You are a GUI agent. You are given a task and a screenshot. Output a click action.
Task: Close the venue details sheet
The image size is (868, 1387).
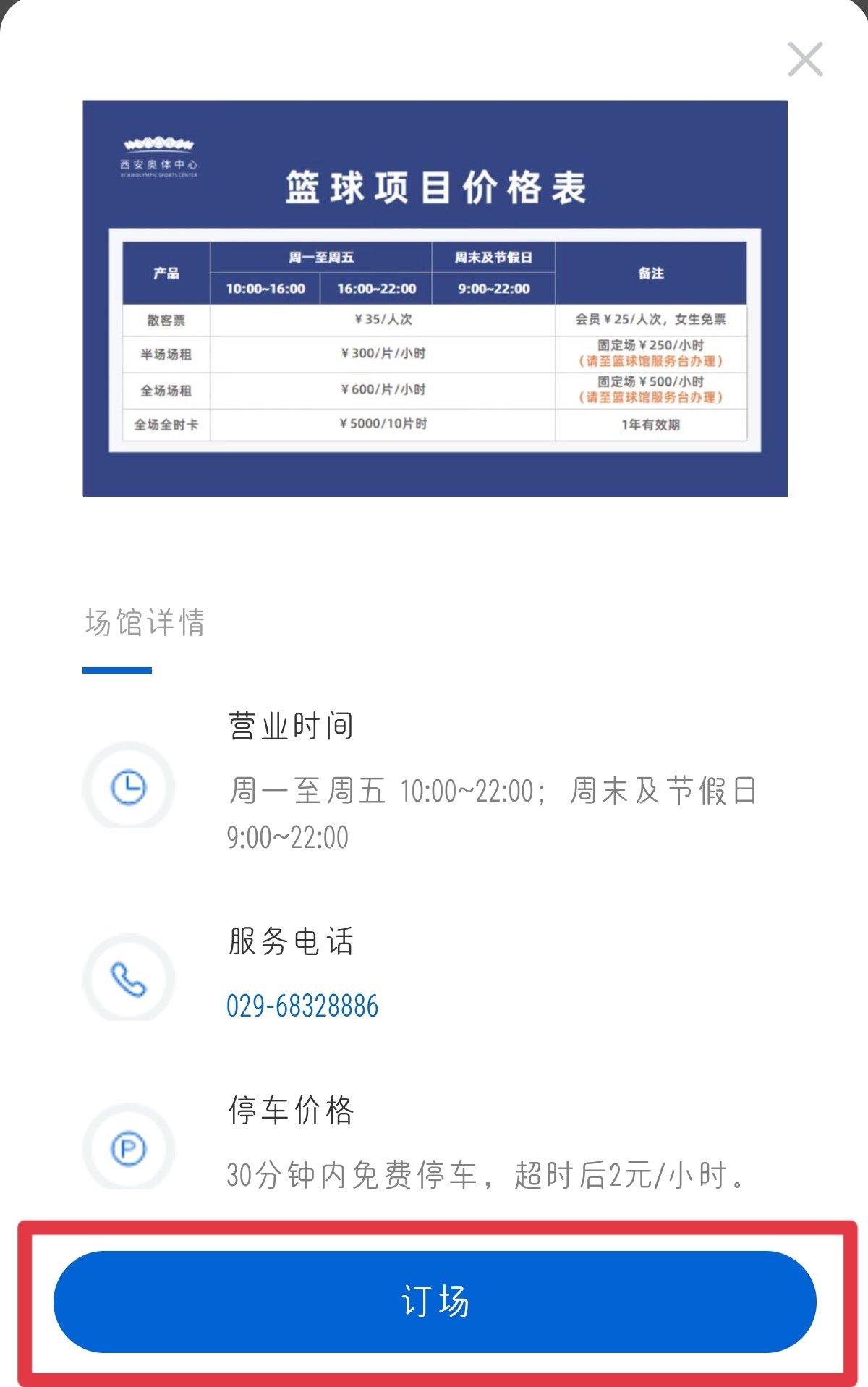(x=805, y=59)
